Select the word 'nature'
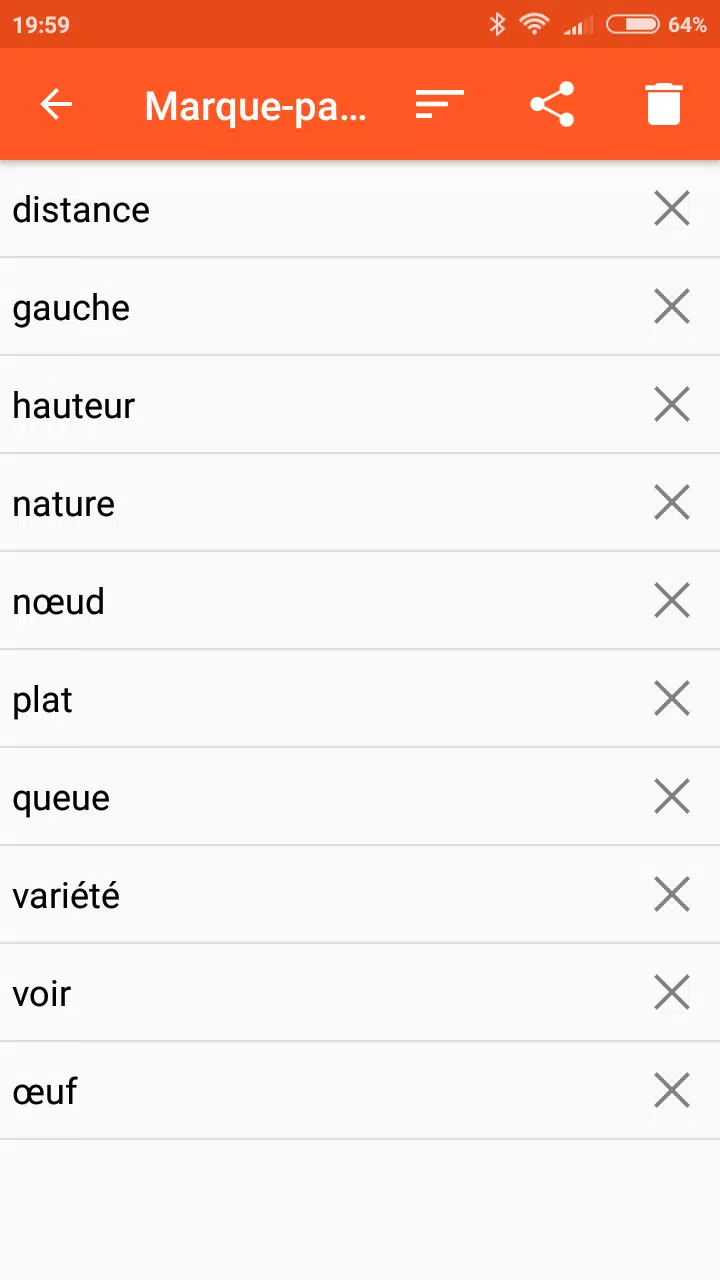 point(63,503)
